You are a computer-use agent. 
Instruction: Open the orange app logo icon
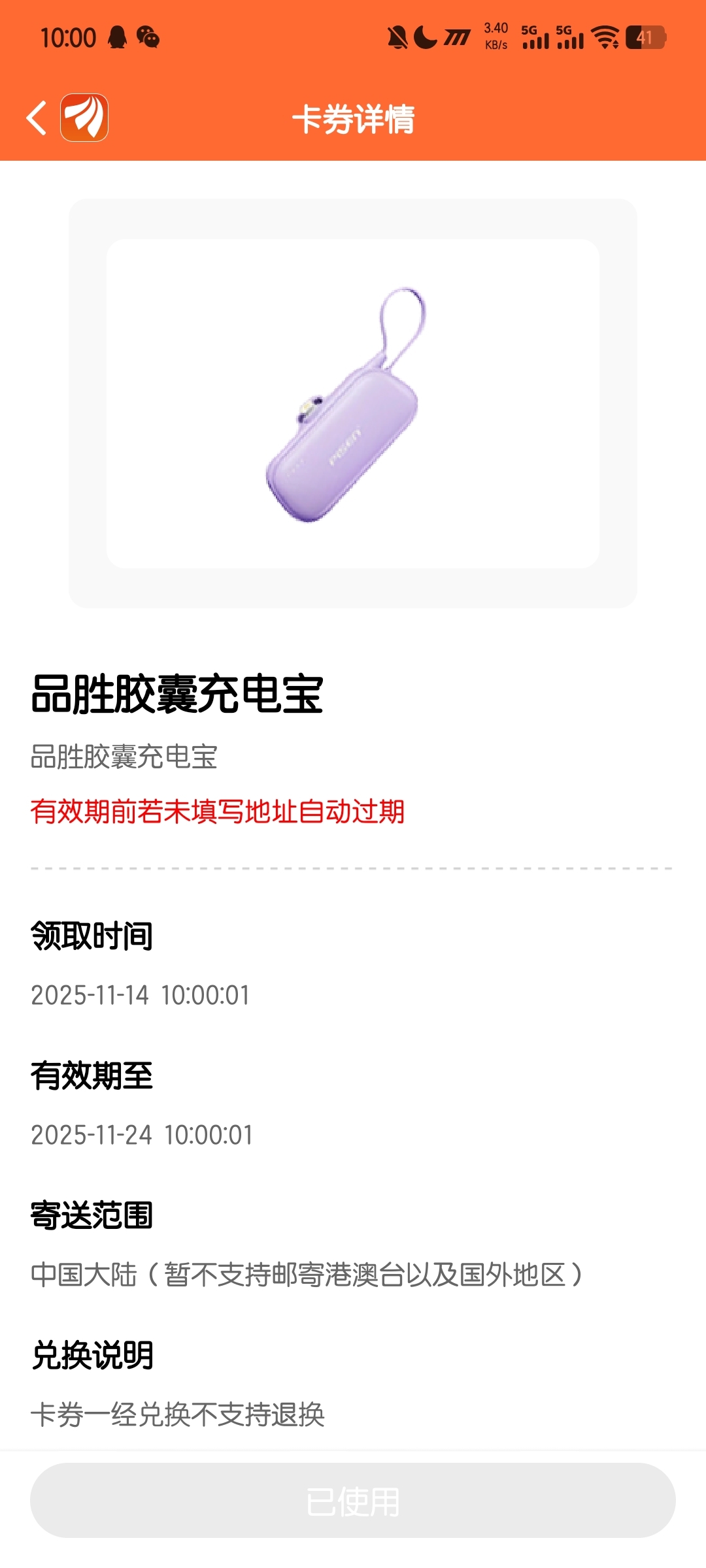point(84,118)
